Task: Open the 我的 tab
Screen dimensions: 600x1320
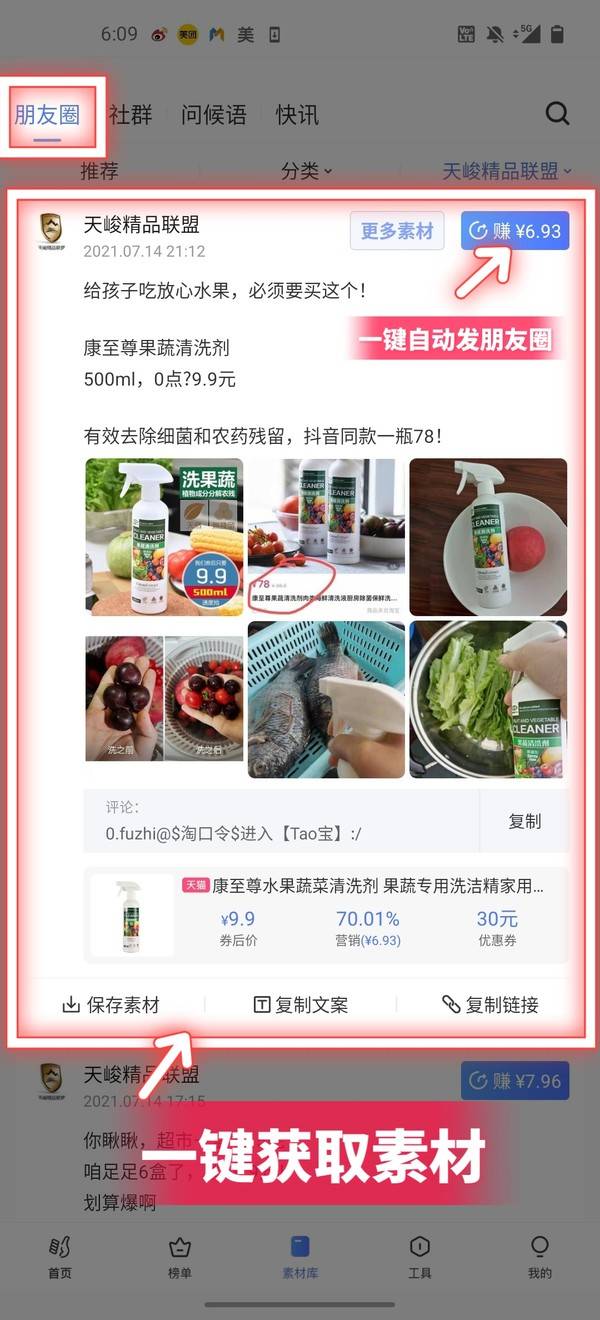Action: 540,1256
